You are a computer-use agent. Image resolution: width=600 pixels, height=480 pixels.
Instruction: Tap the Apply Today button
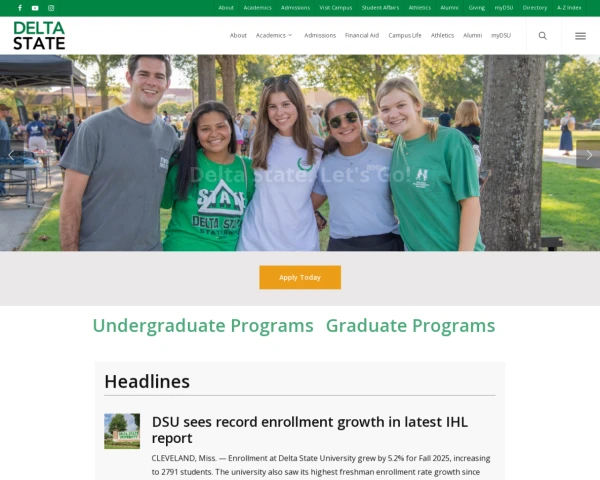pos(300,277)
